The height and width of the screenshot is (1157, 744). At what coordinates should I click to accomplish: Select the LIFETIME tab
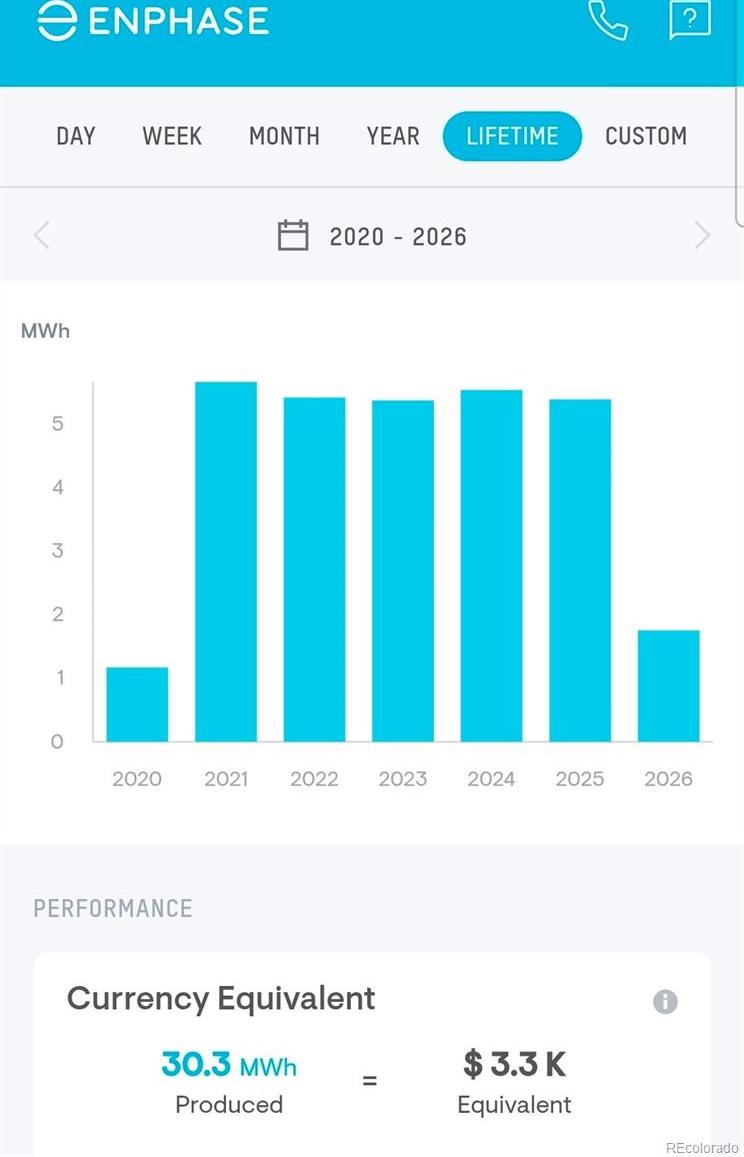pyautogui.click(x=512, y=136)
